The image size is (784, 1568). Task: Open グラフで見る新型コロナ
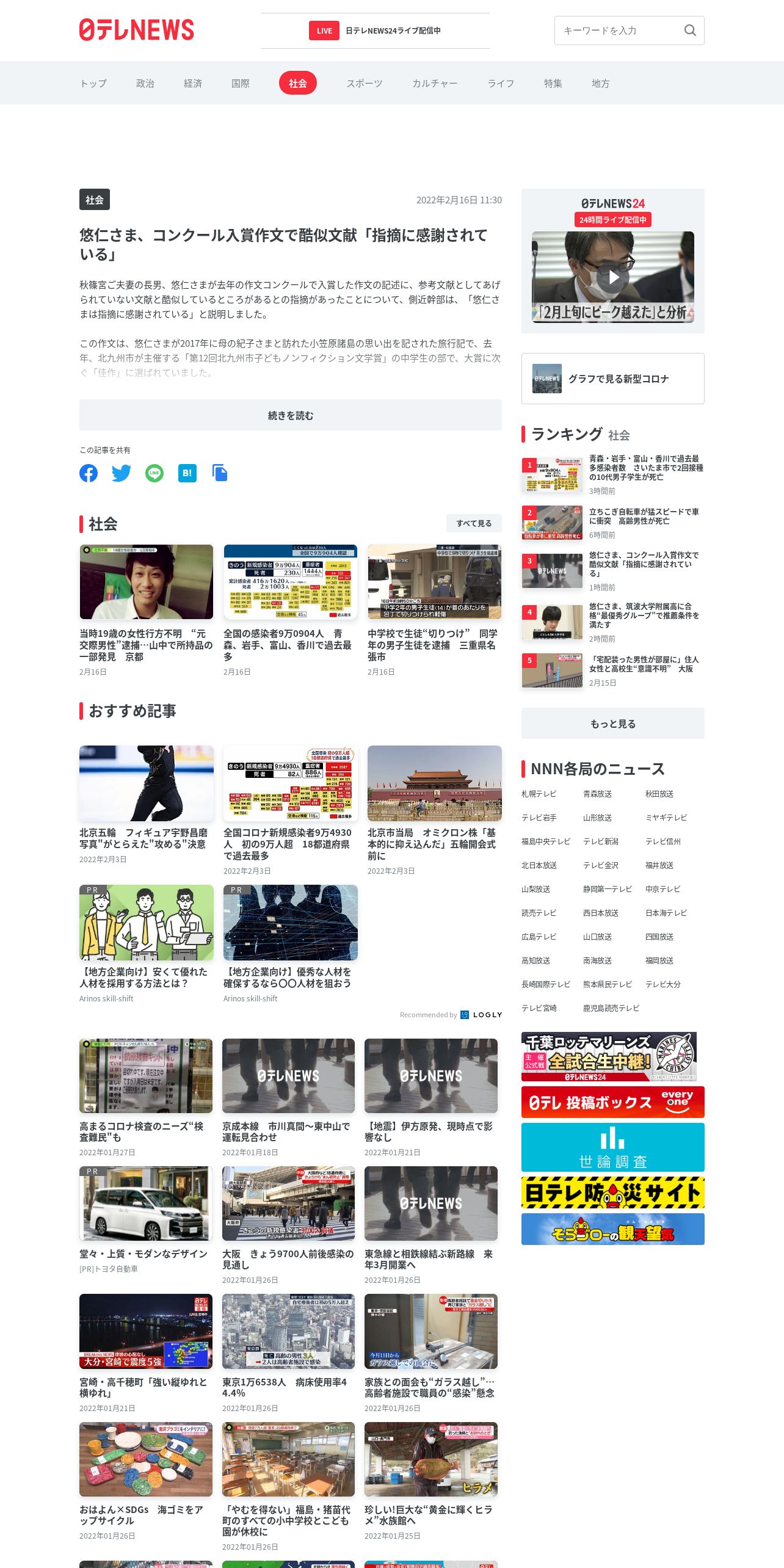coord(613,379)
